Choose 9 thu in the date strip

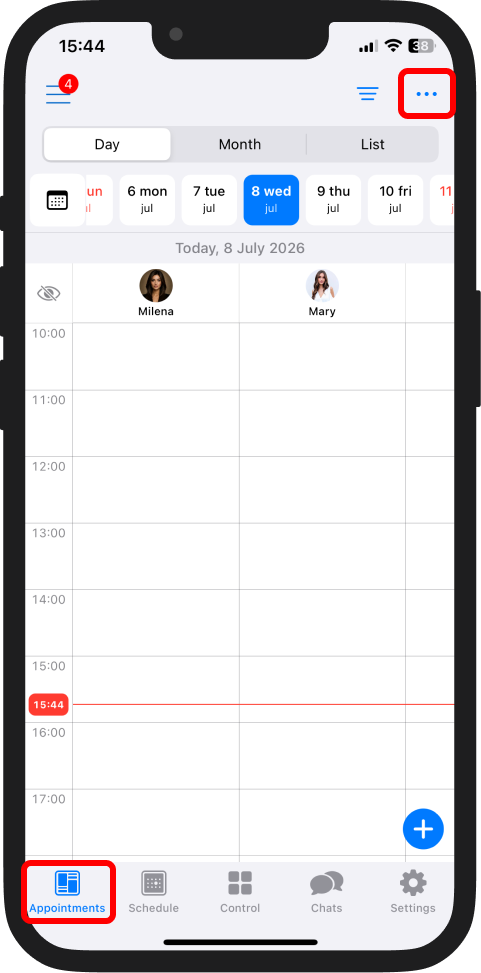pos(333,200)
